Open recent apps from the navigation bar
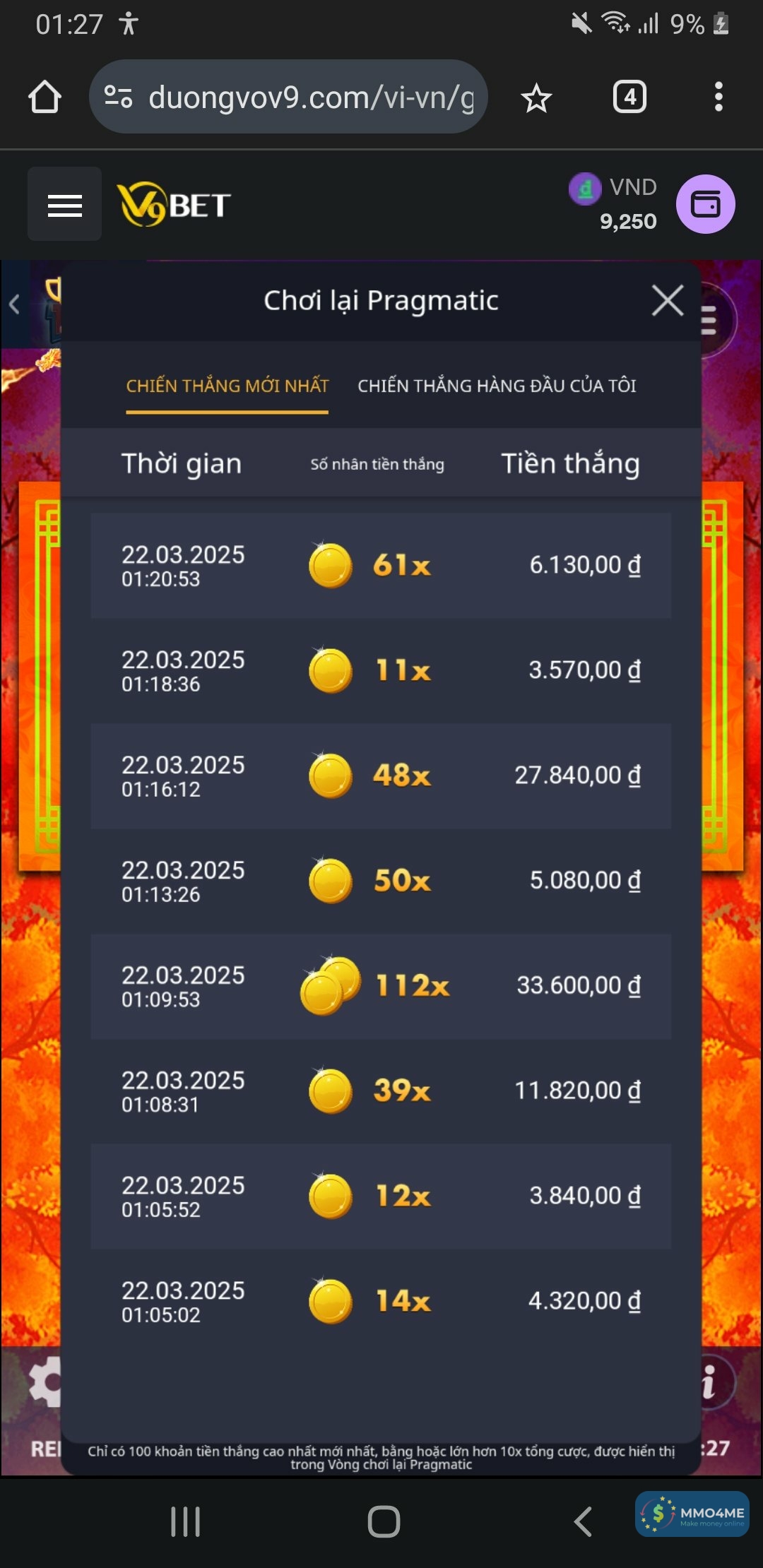 186,1521
